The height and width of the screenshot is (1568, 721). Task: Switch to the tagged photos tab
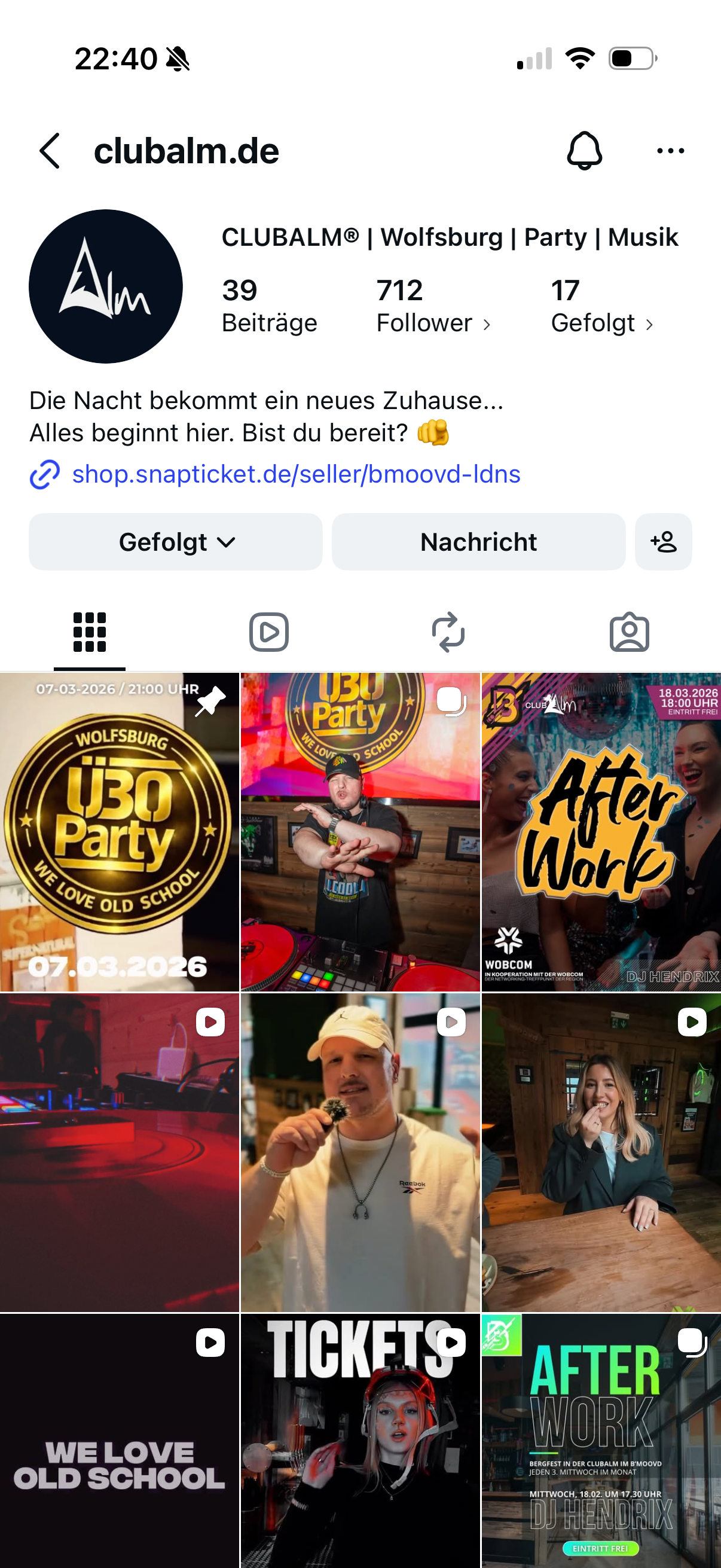(x=629, y=632)
